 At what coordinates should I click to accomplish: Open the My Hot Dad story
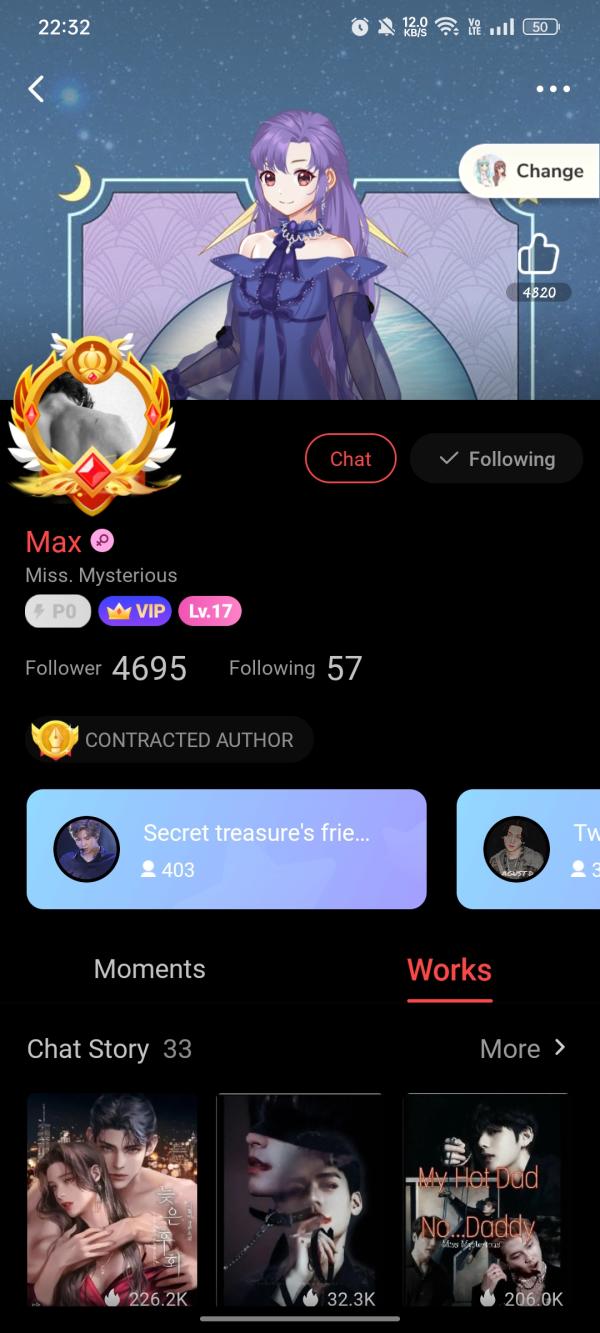pyautogui.click(x=486, y=1198)
